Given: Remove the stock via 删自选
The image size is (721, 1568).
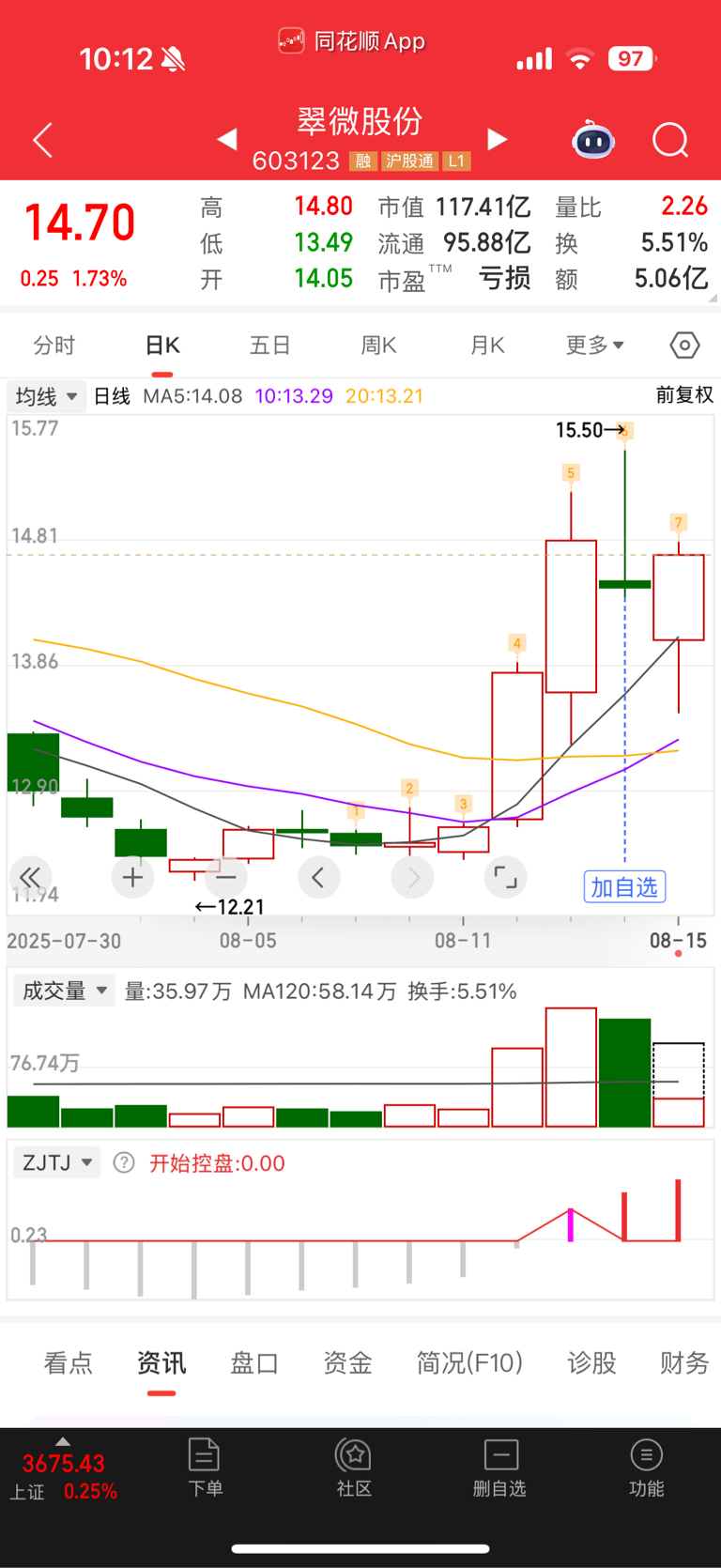Looking at the screenshot, I should (499, 1468).
